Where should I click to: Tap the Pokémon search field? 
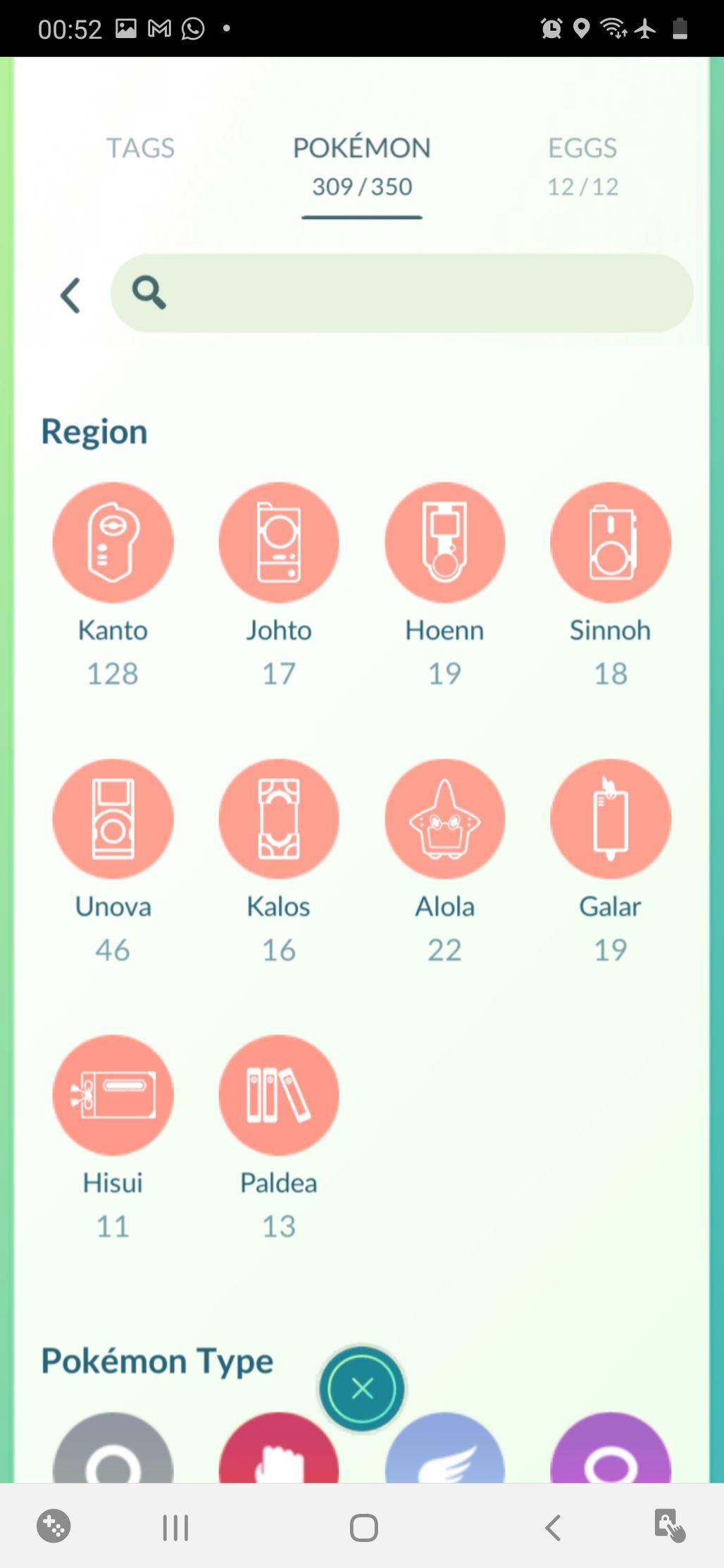click(x=401, y=293)
